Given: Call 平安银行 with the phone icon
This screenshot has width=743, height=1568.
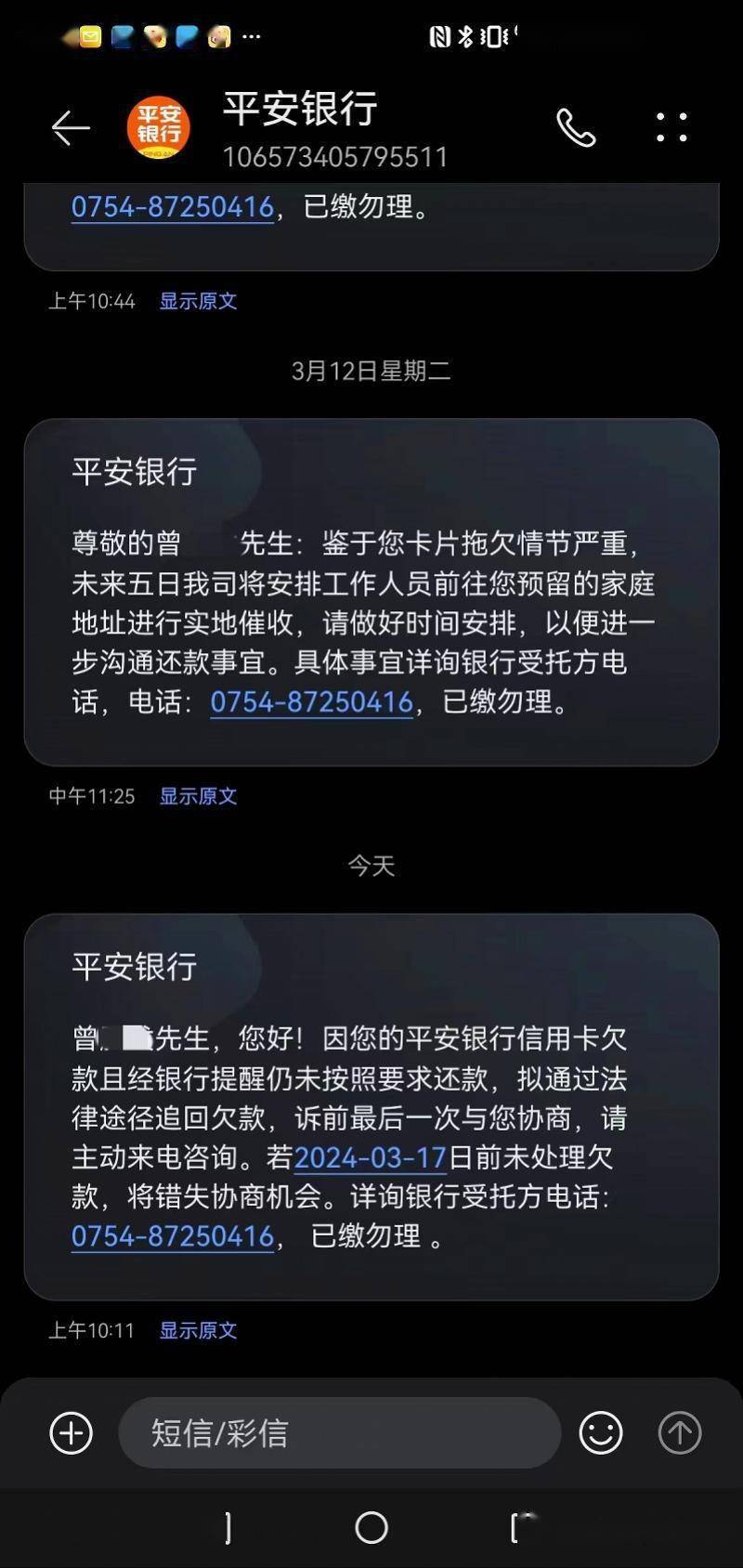Looking at the screenshot, I should (x=576, y=128).
